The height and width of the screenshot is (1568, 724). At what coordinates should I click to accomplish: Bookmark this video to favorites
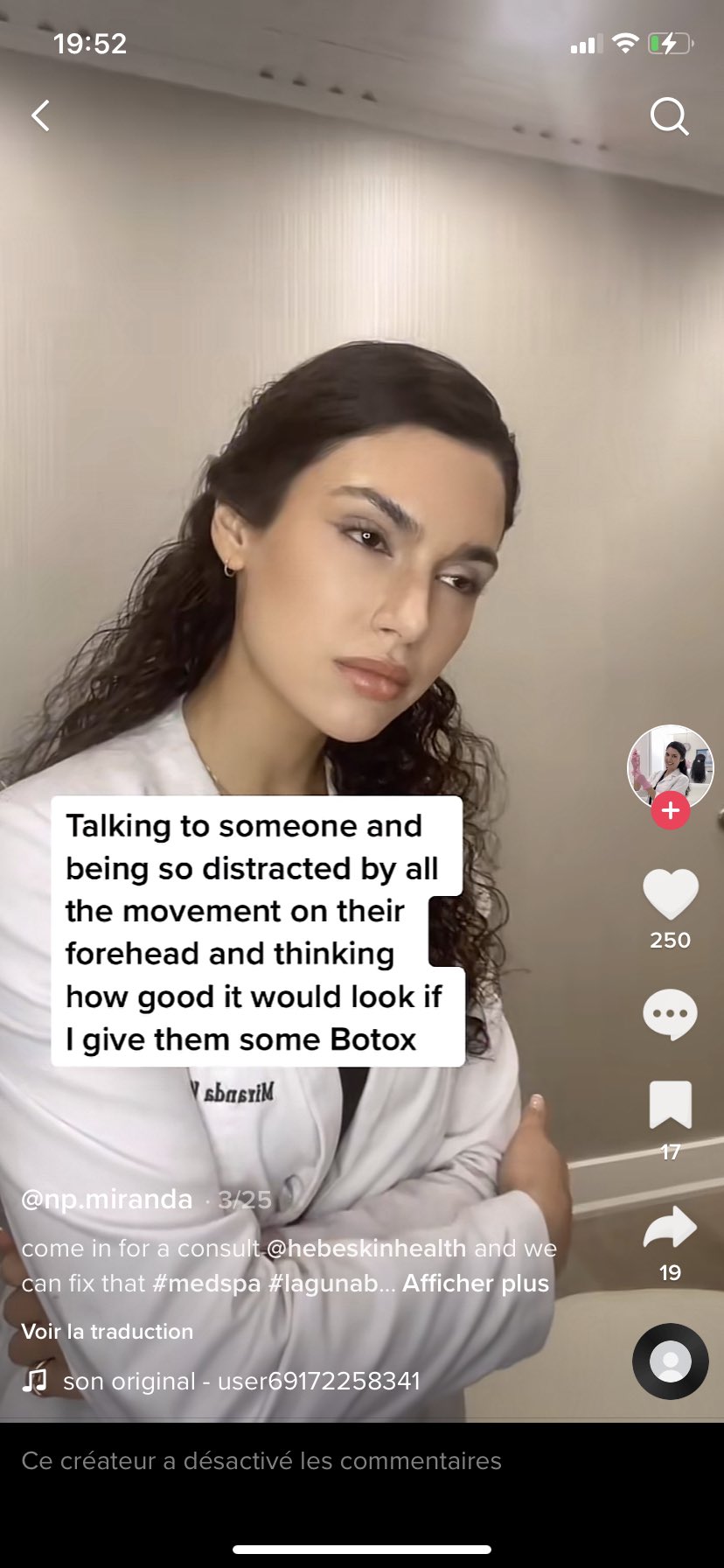(x=671, y=1104)
